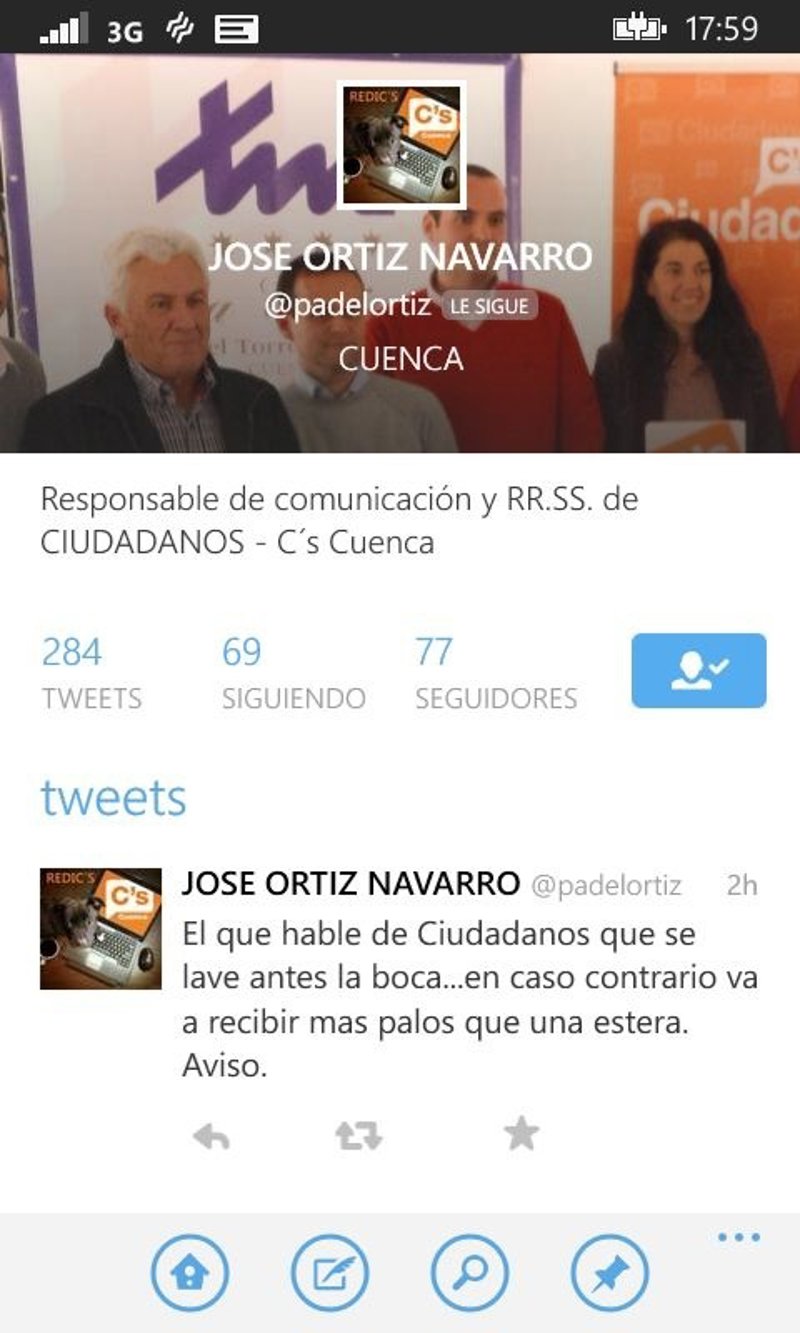Tap the avatar beside the tweet
This screenshot has width=800, height=1333.
(x=100, y=929)
